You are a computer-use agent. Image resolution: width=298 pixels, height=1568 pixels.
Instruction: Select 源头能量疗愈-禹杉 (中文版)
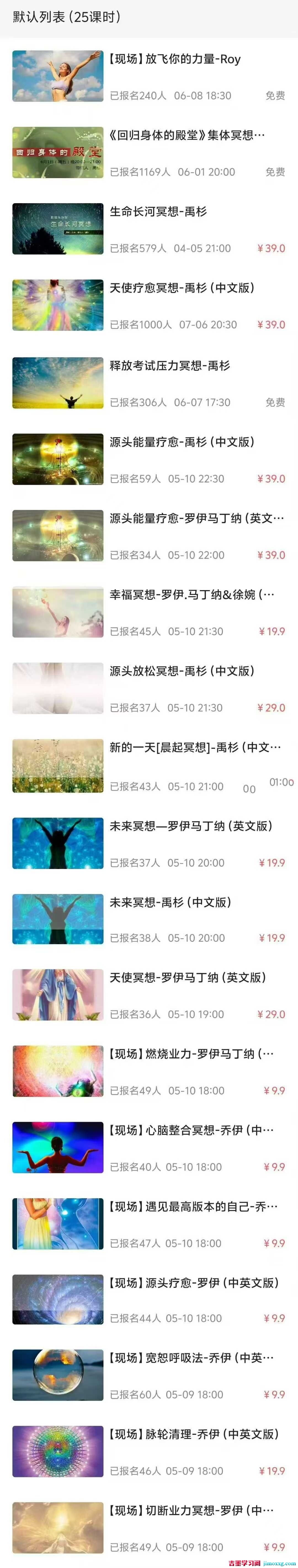pos(182,442)
